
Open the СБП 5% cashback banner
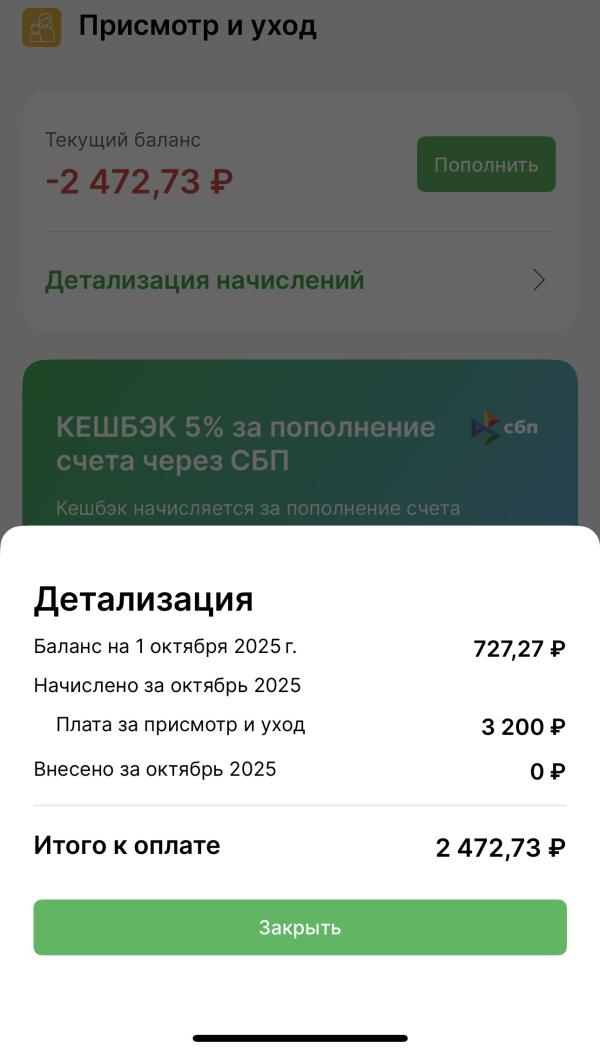coord(300,445)
